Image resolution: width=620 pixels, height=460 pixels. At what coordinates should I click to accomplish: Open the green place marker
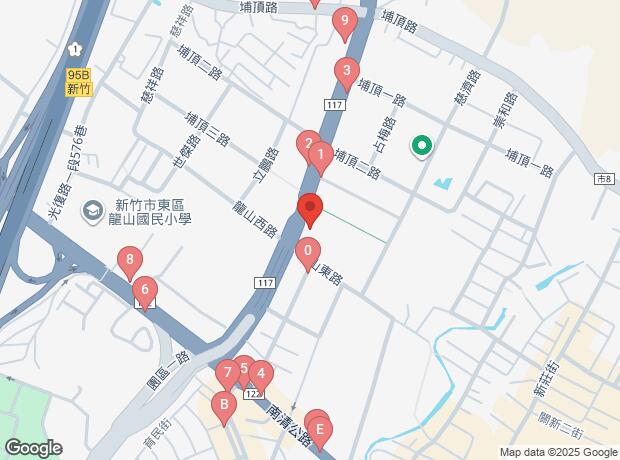pos(422,148)
